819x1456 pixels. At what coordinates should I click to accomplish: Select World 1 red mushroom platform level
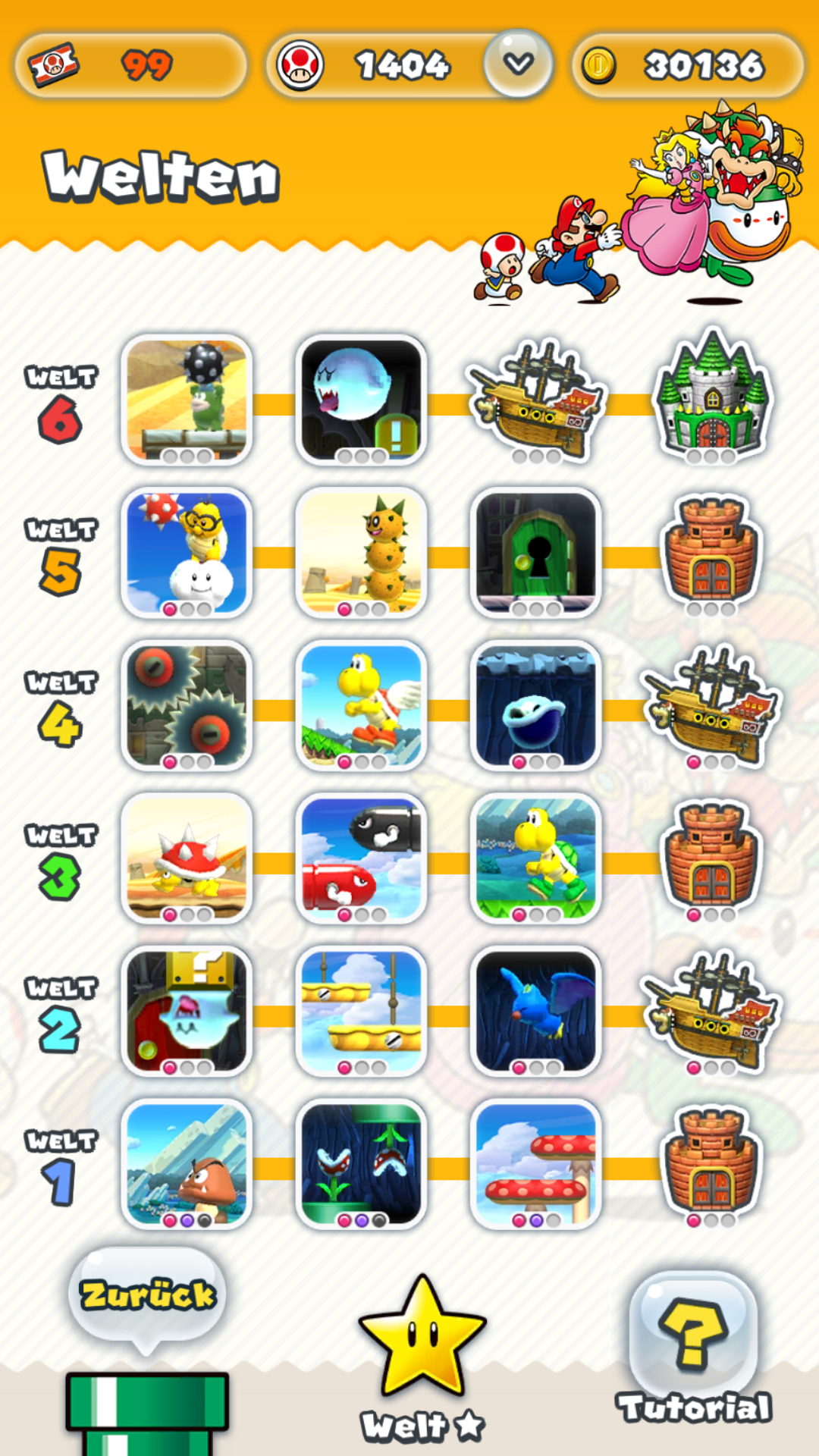pos(535,1164)
